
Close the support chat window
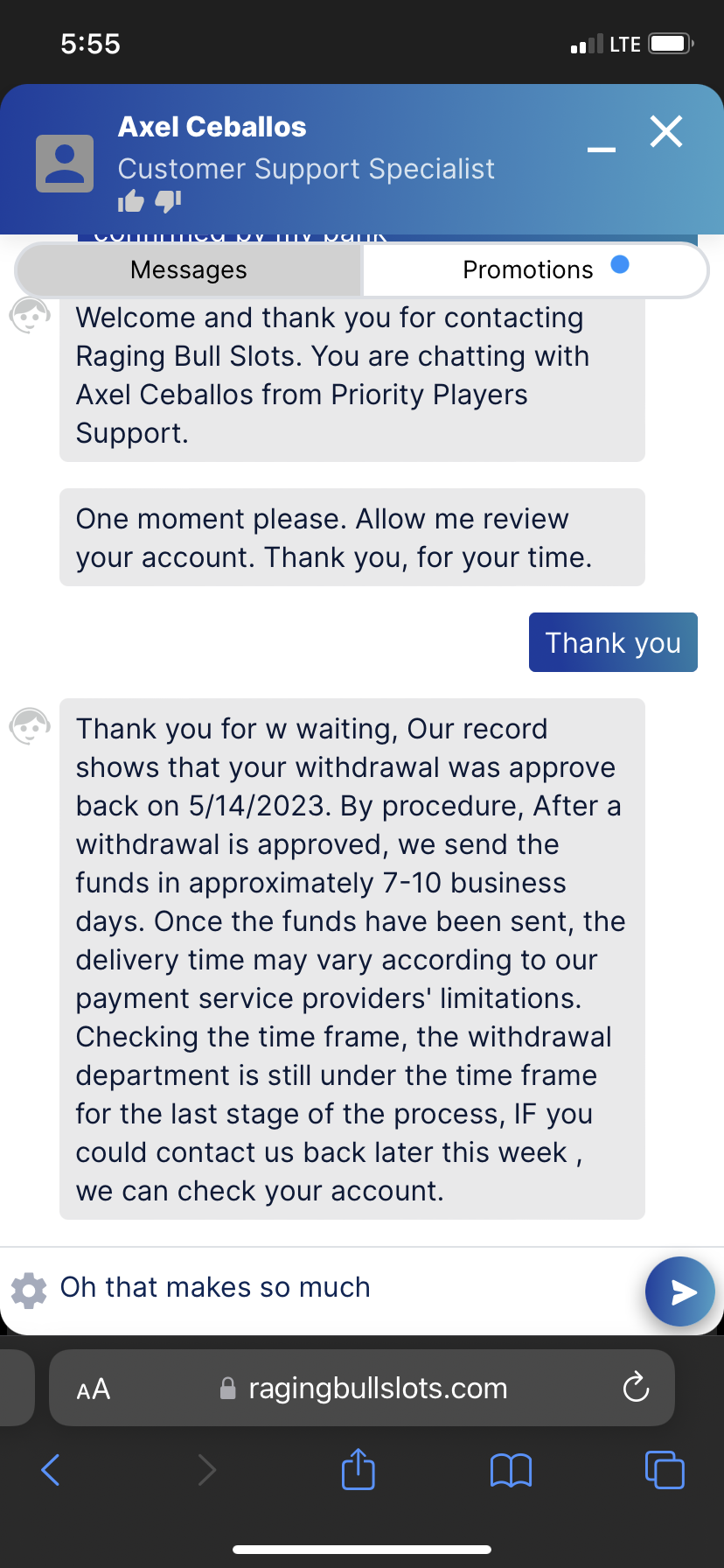pos(666,132)
